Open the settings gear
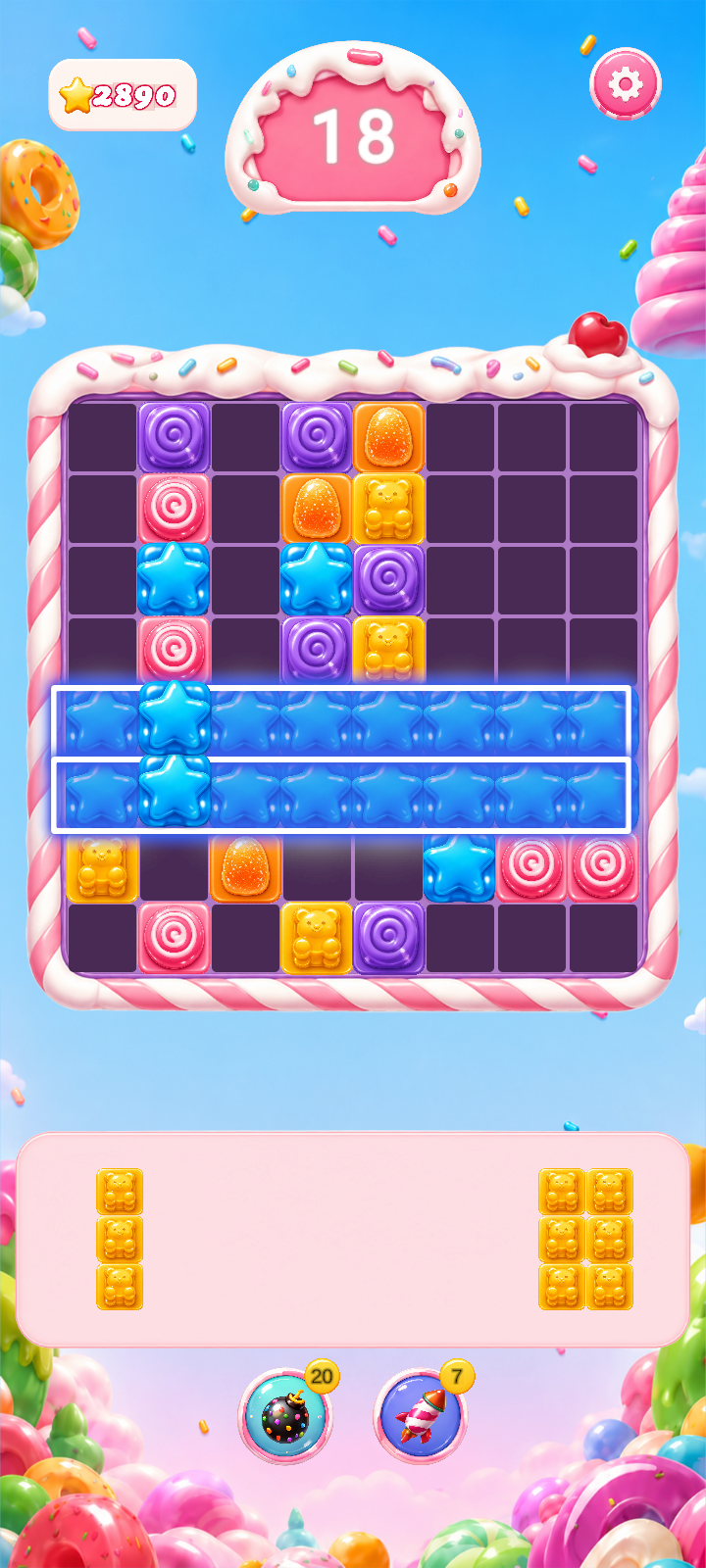 coord(625,84)
